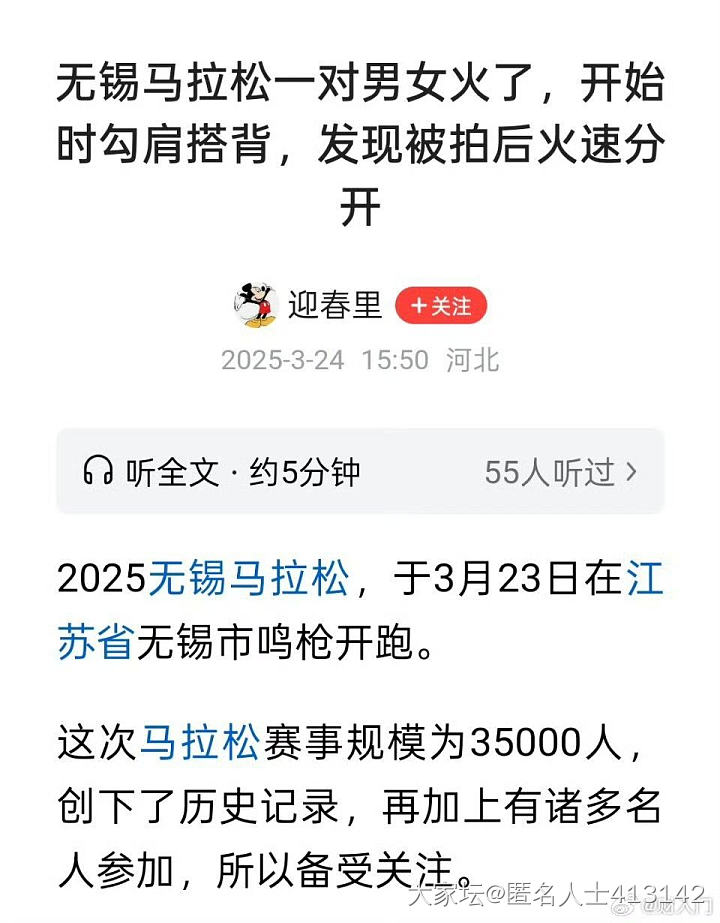Open 迎春里's profile via the avatar
The image size is (720, 923).
(255, 305)
